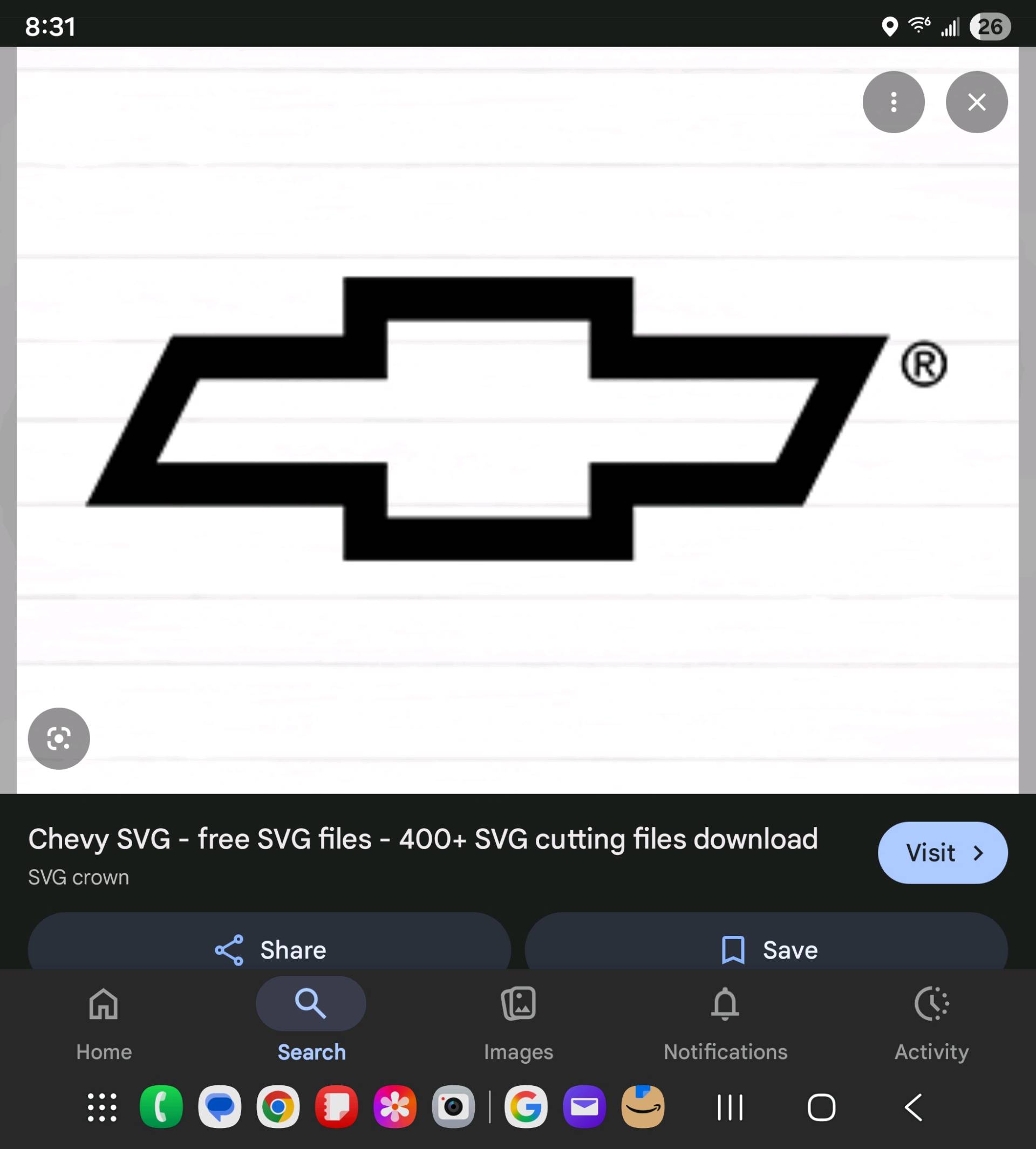Open the Chevy SVG result title
Viewport: 1036px width, 1149px height.
coord(422,839)
